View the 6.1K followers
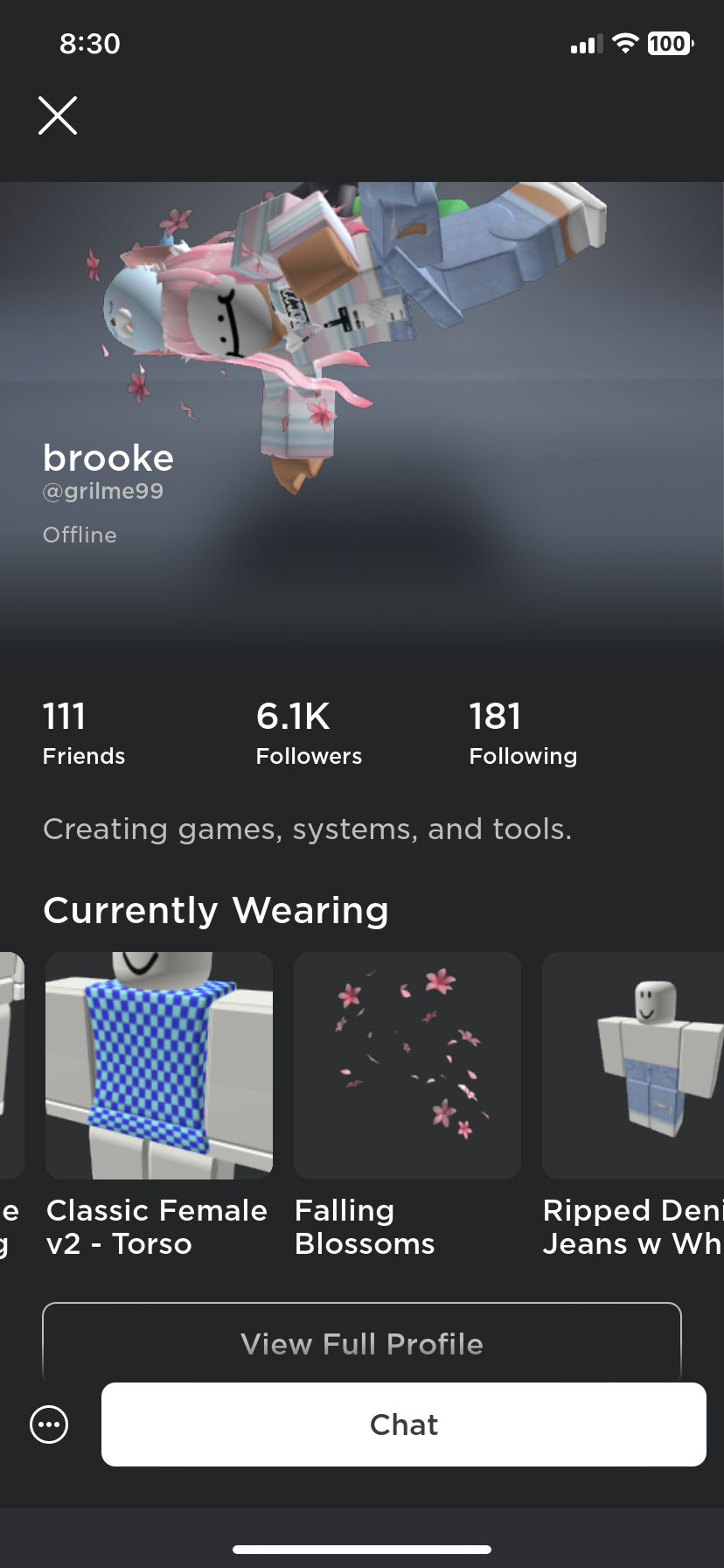 pyautogui.click(x=309, y=733)
